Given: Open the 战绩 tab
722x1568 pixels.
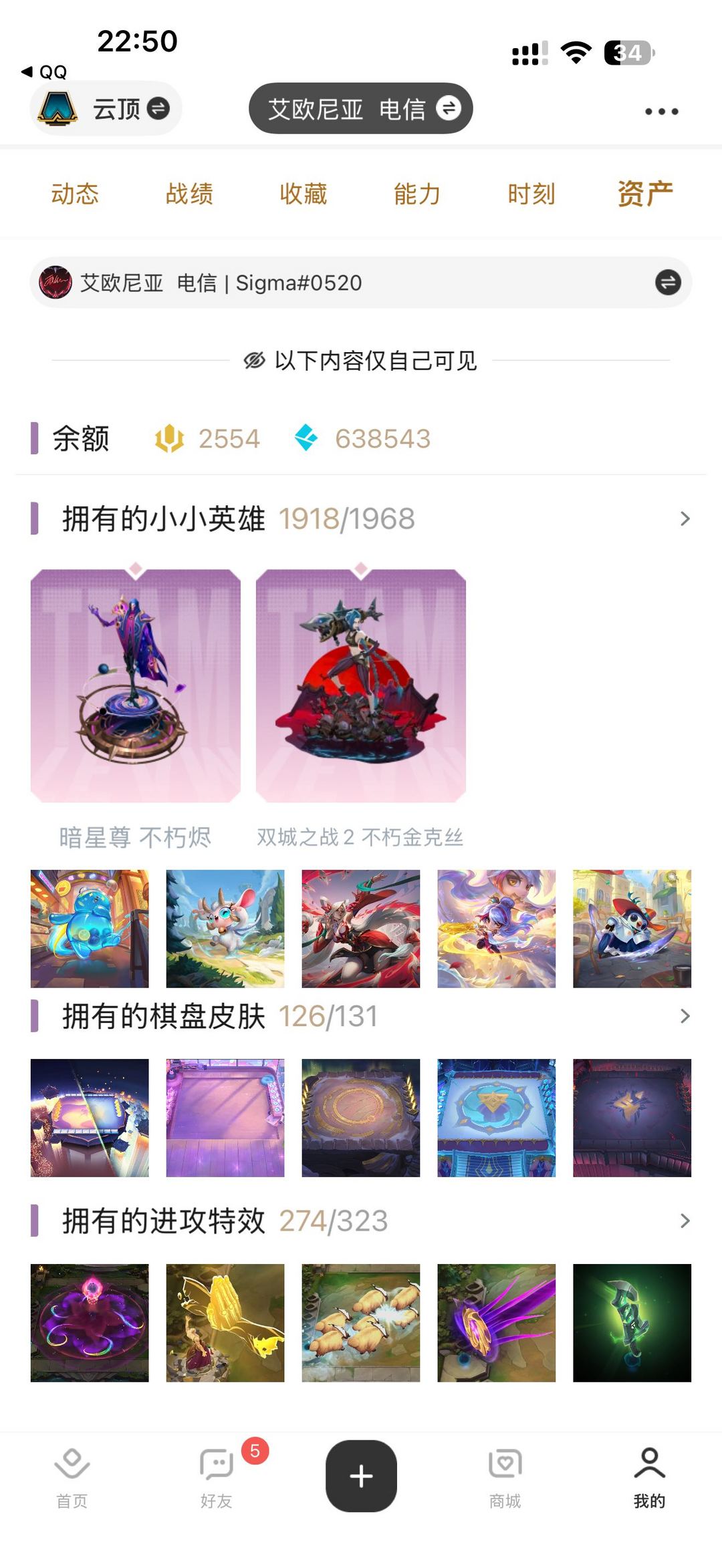Looking at the screenshot, I should [189, 194].
